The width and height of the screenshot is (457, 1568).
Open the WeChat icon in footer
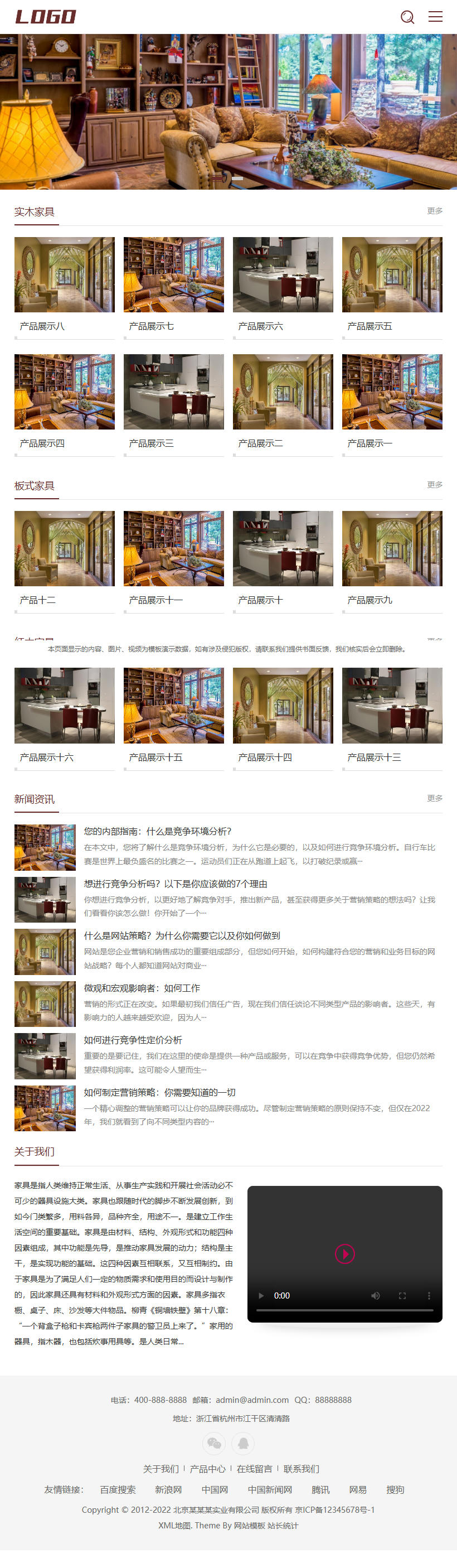click(214, 1442)
